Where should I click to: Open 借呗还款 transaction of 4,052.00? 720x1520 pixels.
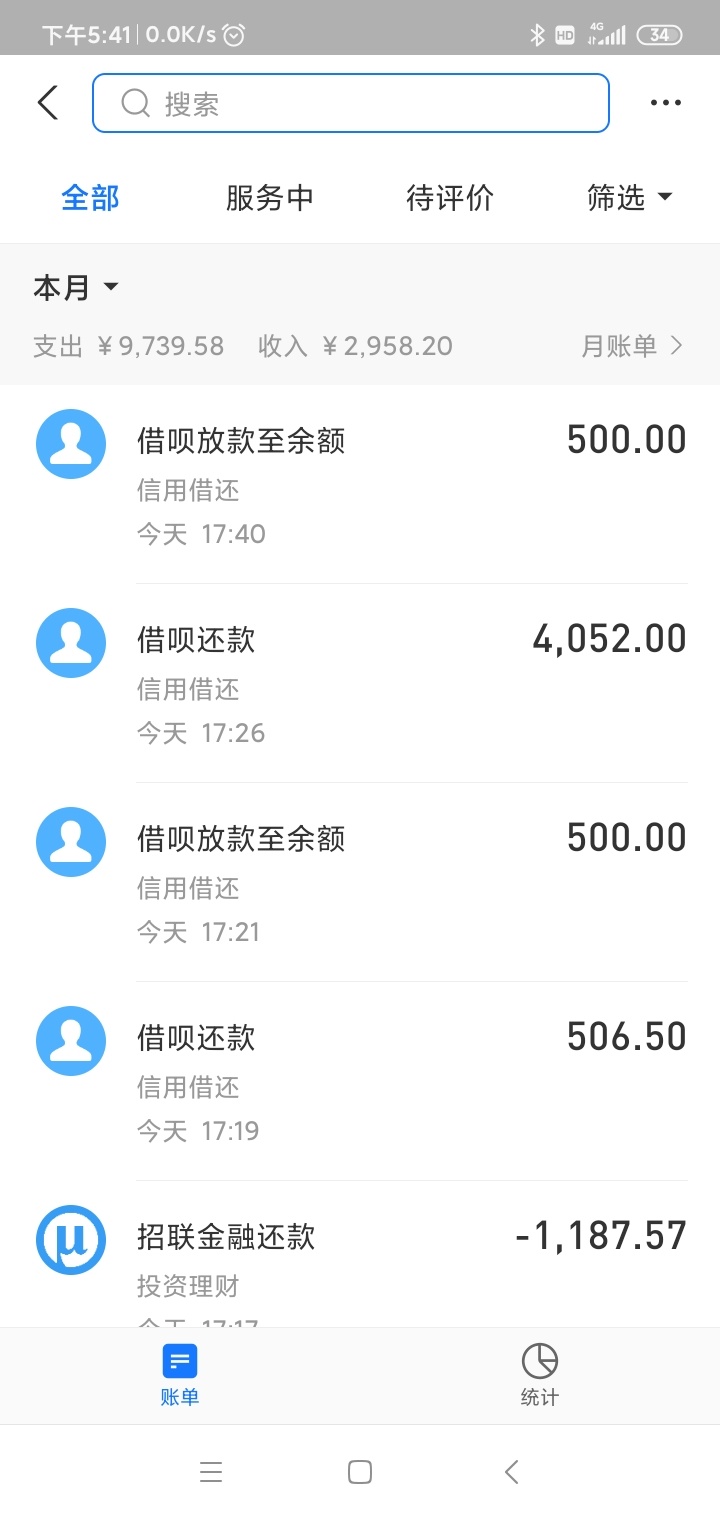click(360, 684)
